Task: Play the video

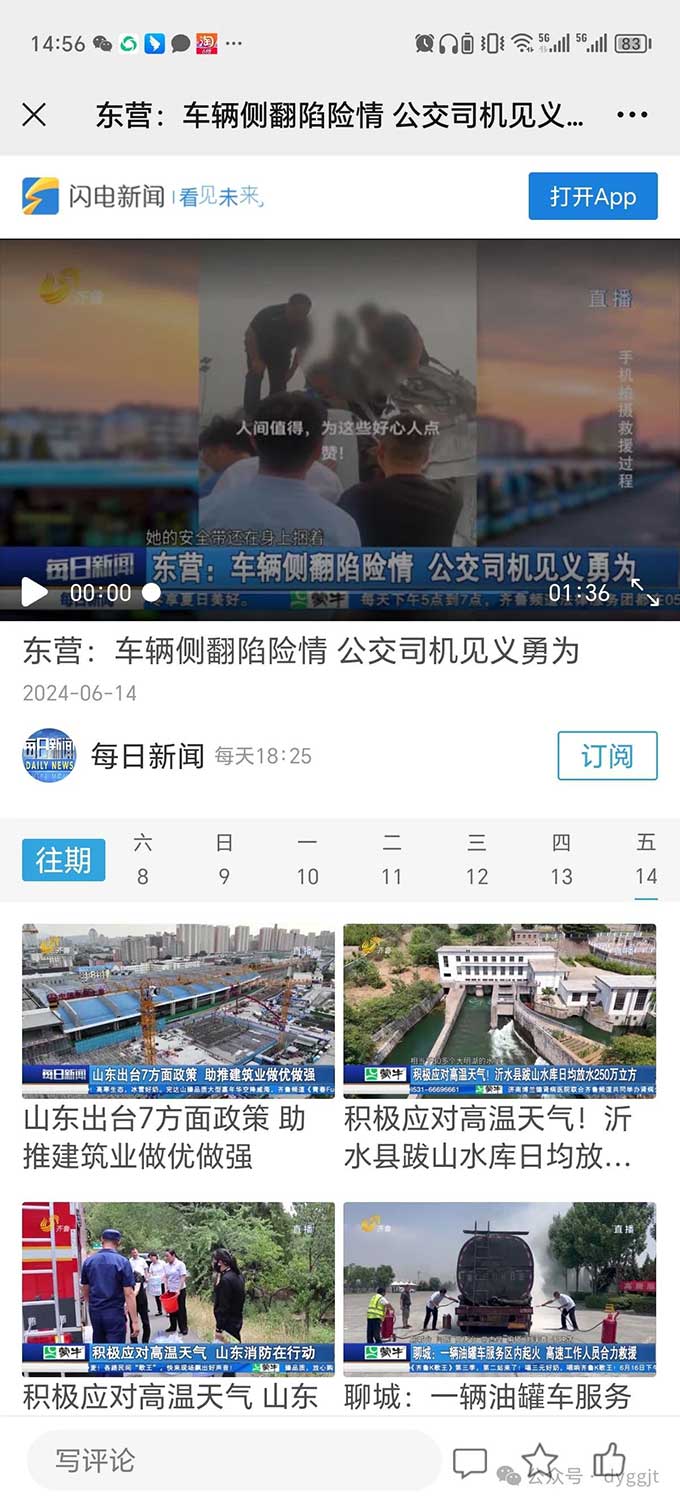Action: [x=34, y=592]
